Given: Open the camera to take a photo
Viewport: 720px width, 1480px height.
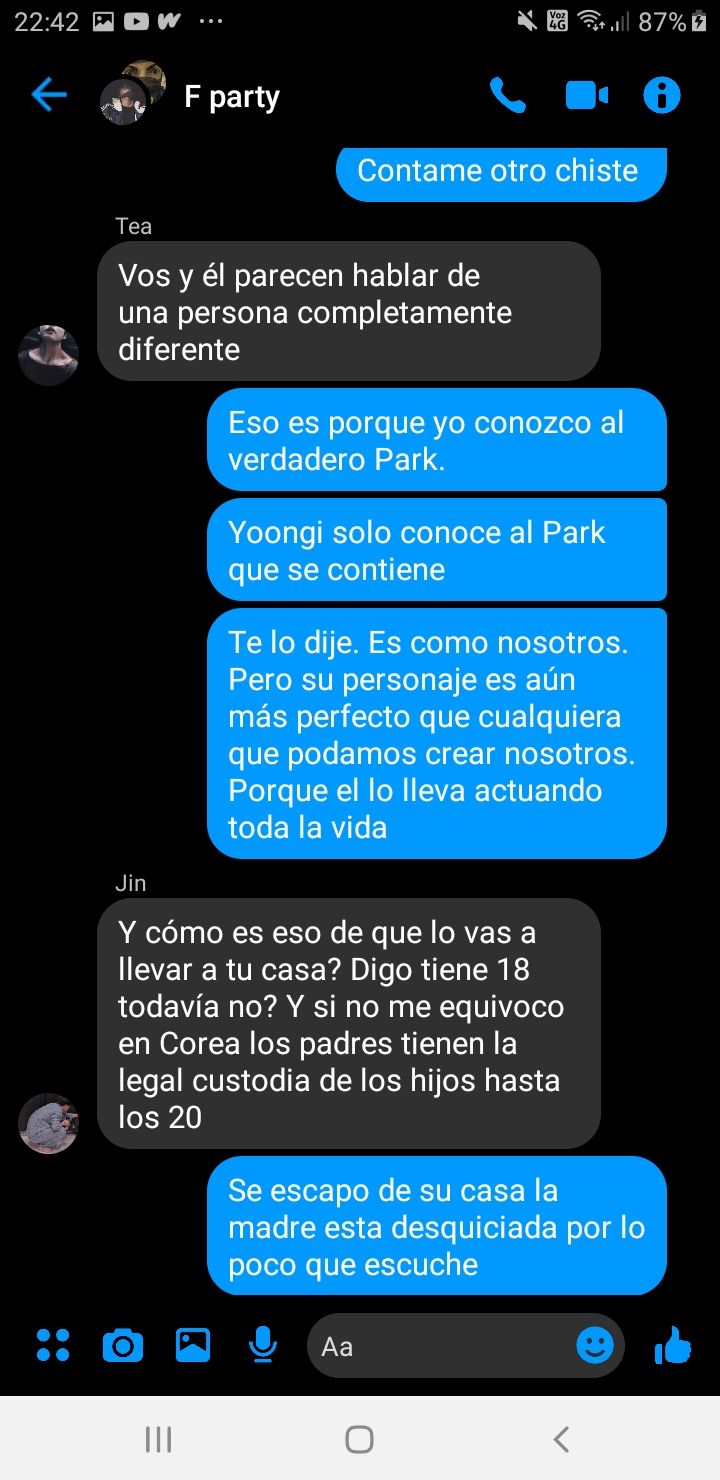Looking at the screenshot, I should point(123,1346).
